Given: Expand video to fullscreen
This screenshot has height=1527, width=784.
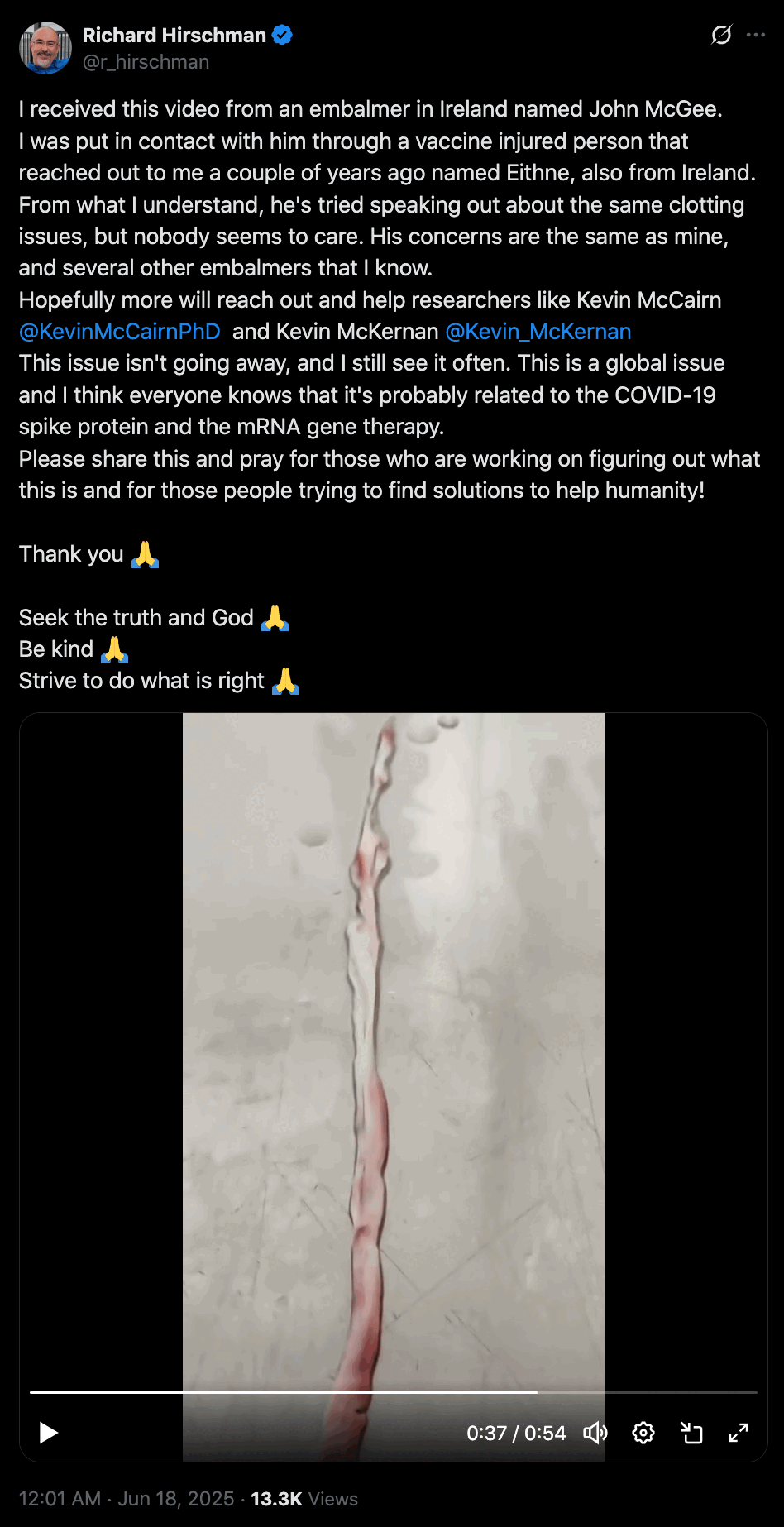Looking at the screenshot, I should click(x=739, y=1433).
